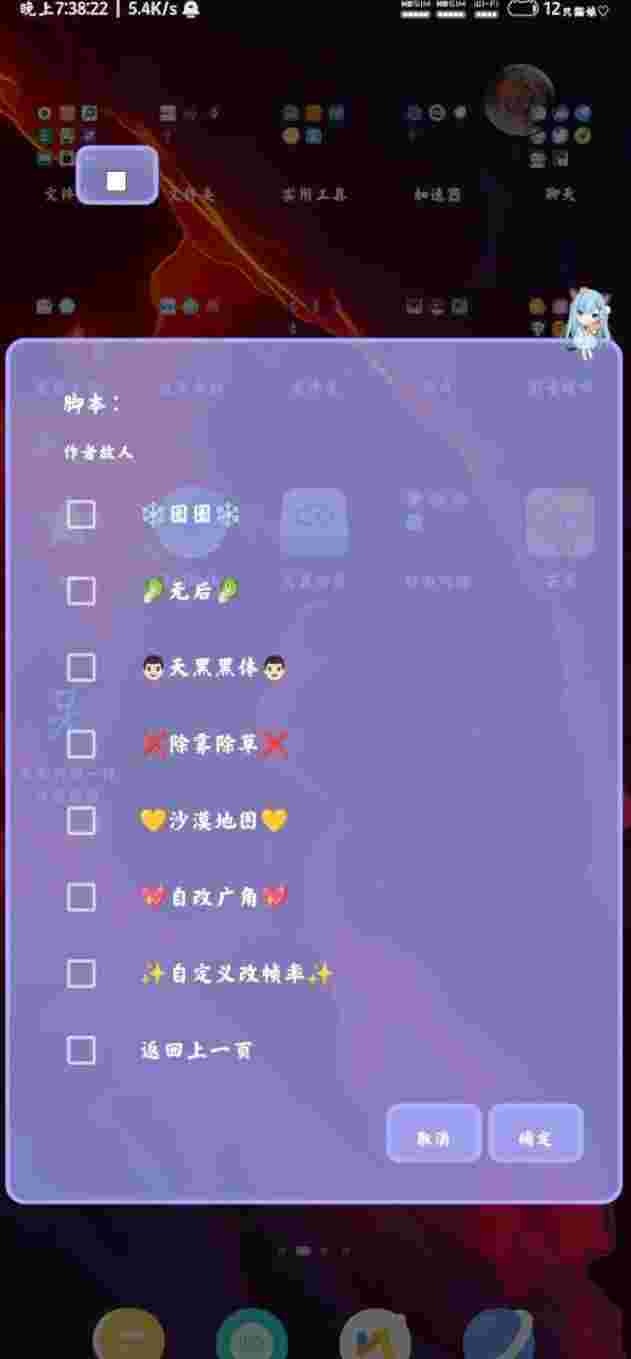Tap the anime girl floating icon
The height and width of the screenshot is (1359, 631).
[588, 323]
